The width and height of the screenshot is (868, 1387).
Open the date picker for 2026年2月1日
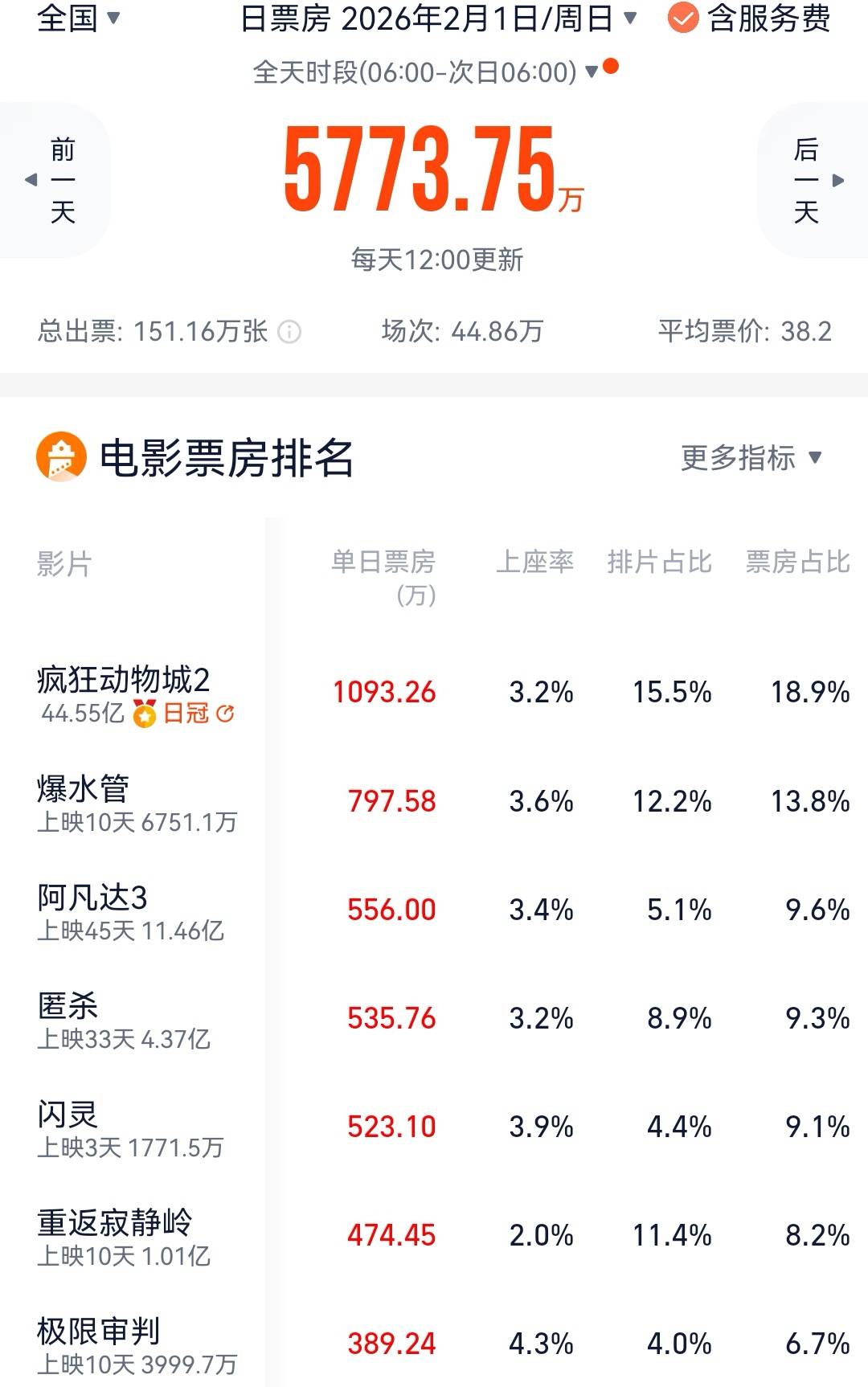pos(438,18)
